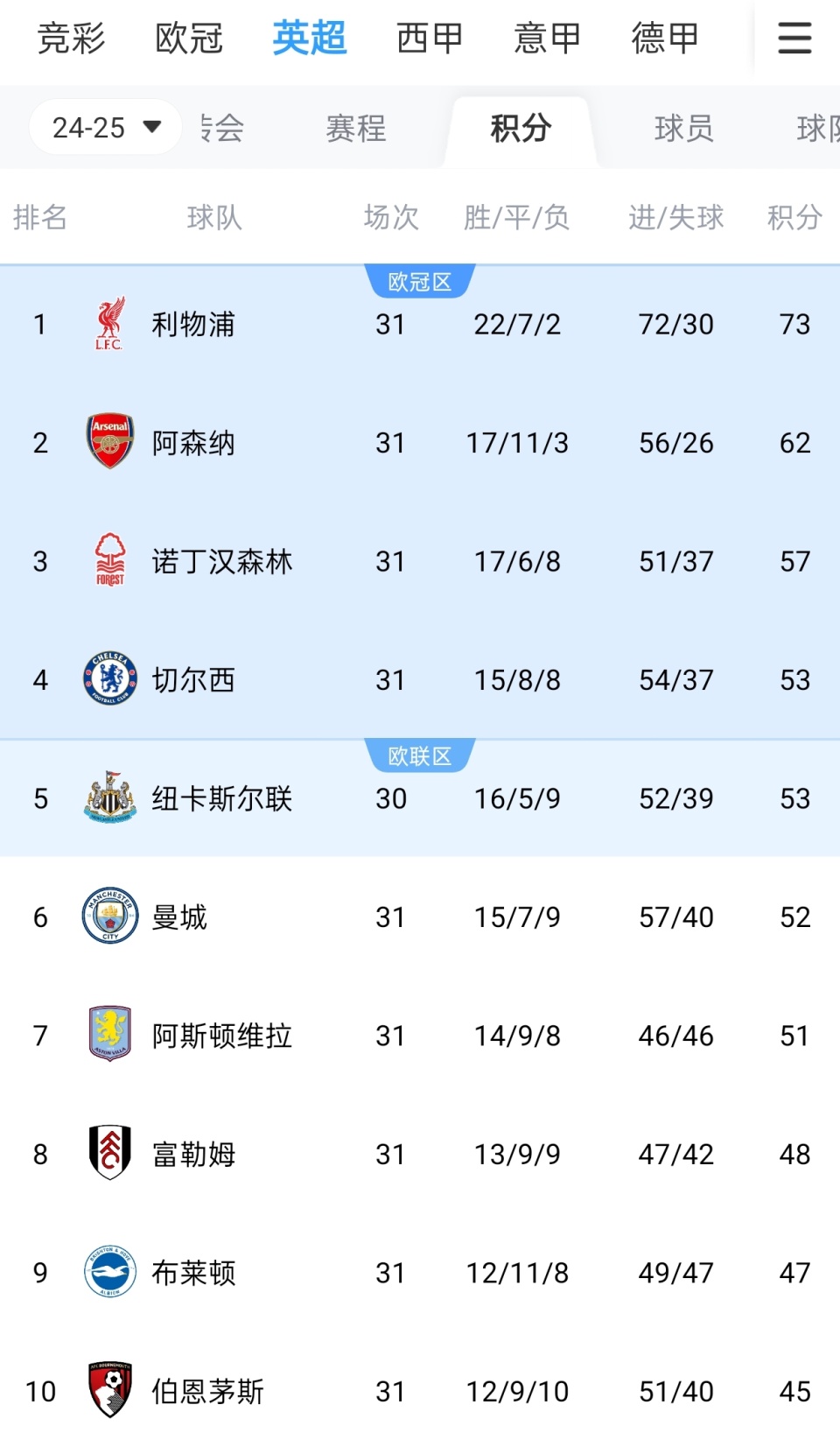Click the Bournemouth (伯恩茅斯) club logo

tap(109, 1391)
